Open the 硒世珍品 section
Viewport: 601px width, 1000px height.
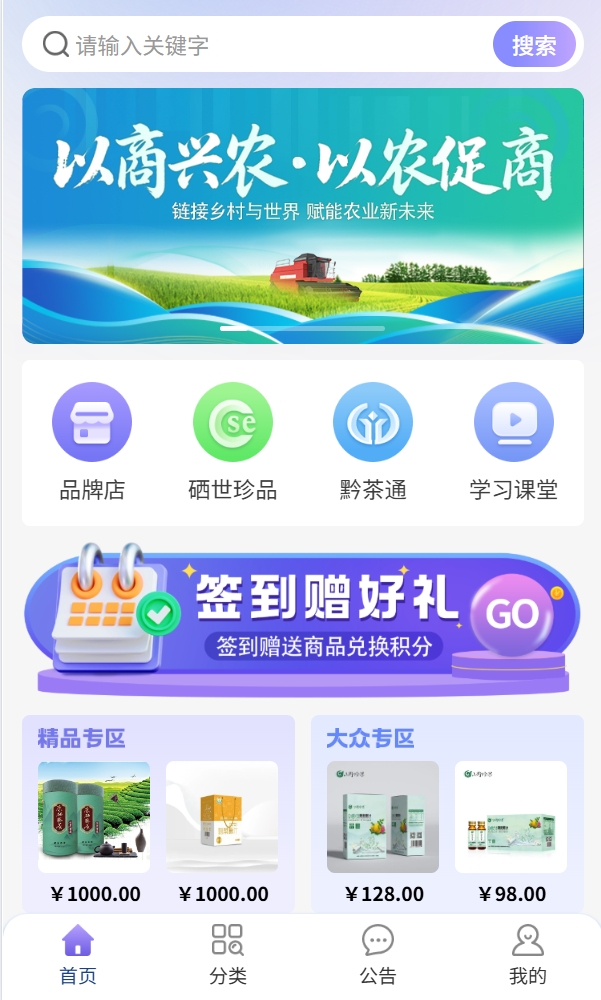pyautogui.click(x=232, y=440)
